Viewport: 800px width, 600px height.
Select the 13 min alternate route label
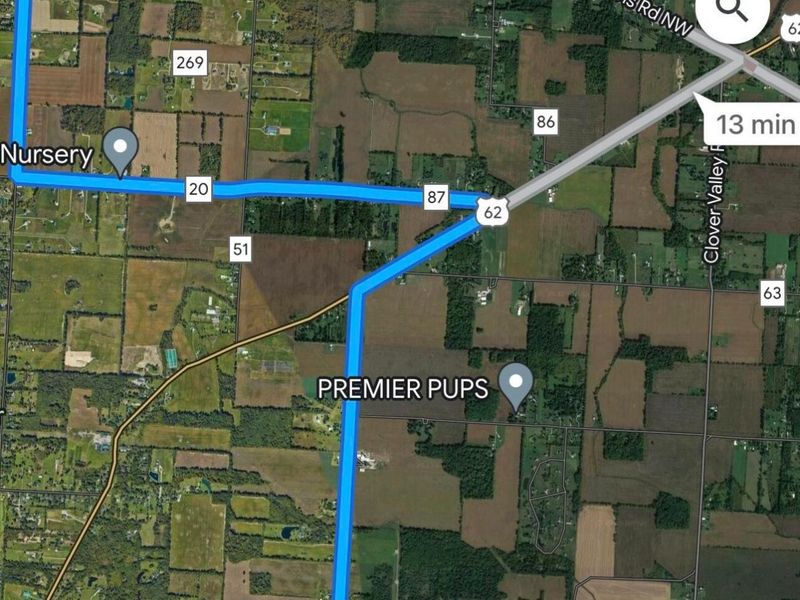point(756,123)
